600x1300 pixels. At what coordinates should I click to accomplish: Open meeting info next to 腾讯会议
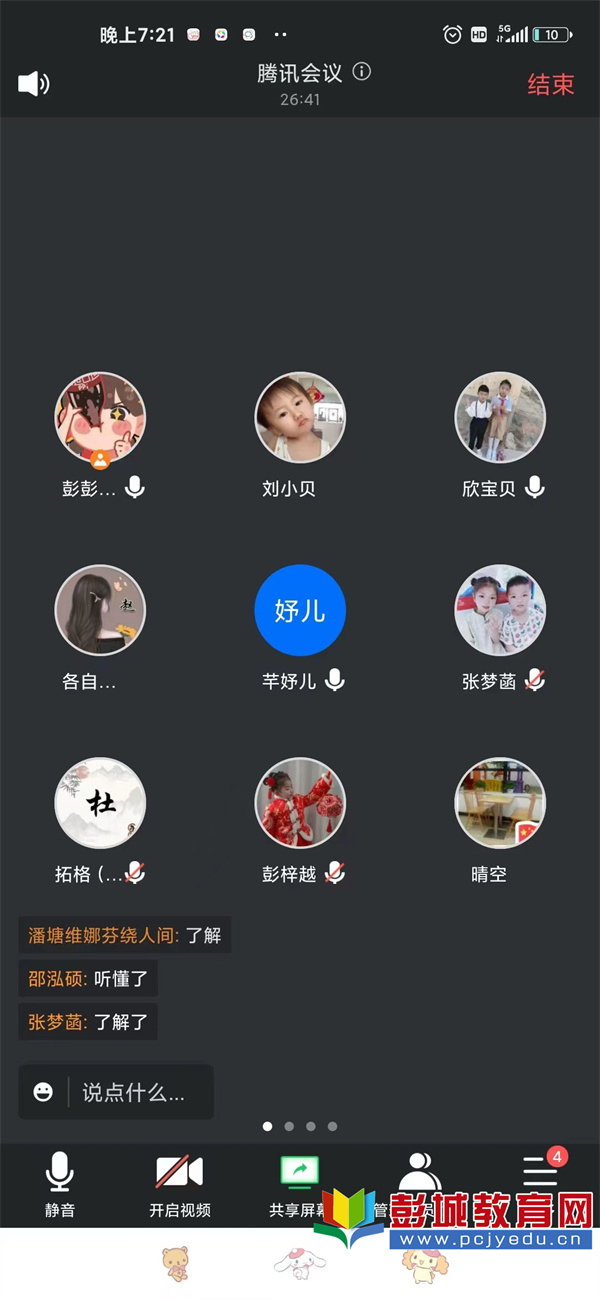[362, 72]
